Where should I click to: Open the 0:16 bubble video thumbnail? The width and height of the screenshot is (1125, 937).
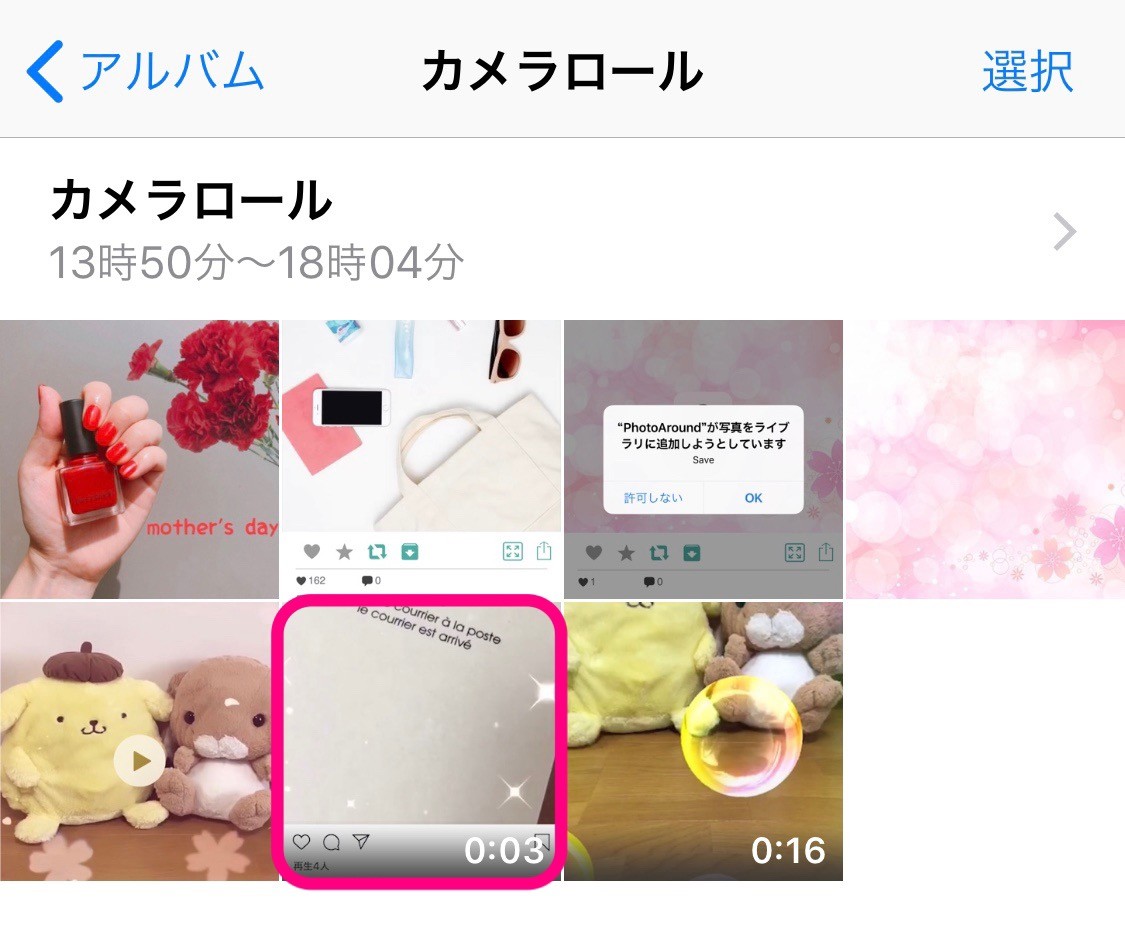click(703, 741)
